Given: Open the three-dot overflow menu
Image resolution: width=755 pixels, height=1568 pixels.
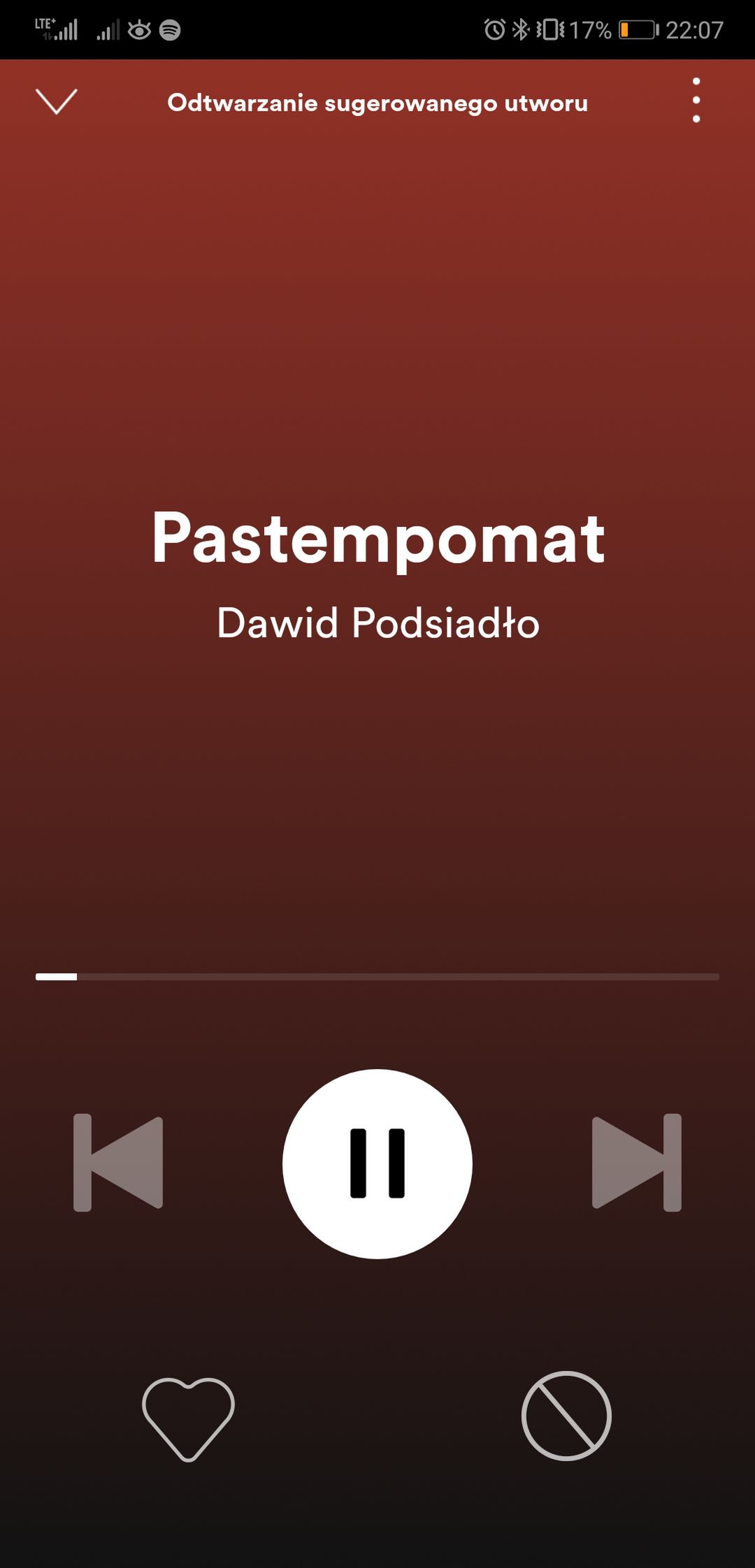Looking at the screenshot, I should [x=696, y=101].
